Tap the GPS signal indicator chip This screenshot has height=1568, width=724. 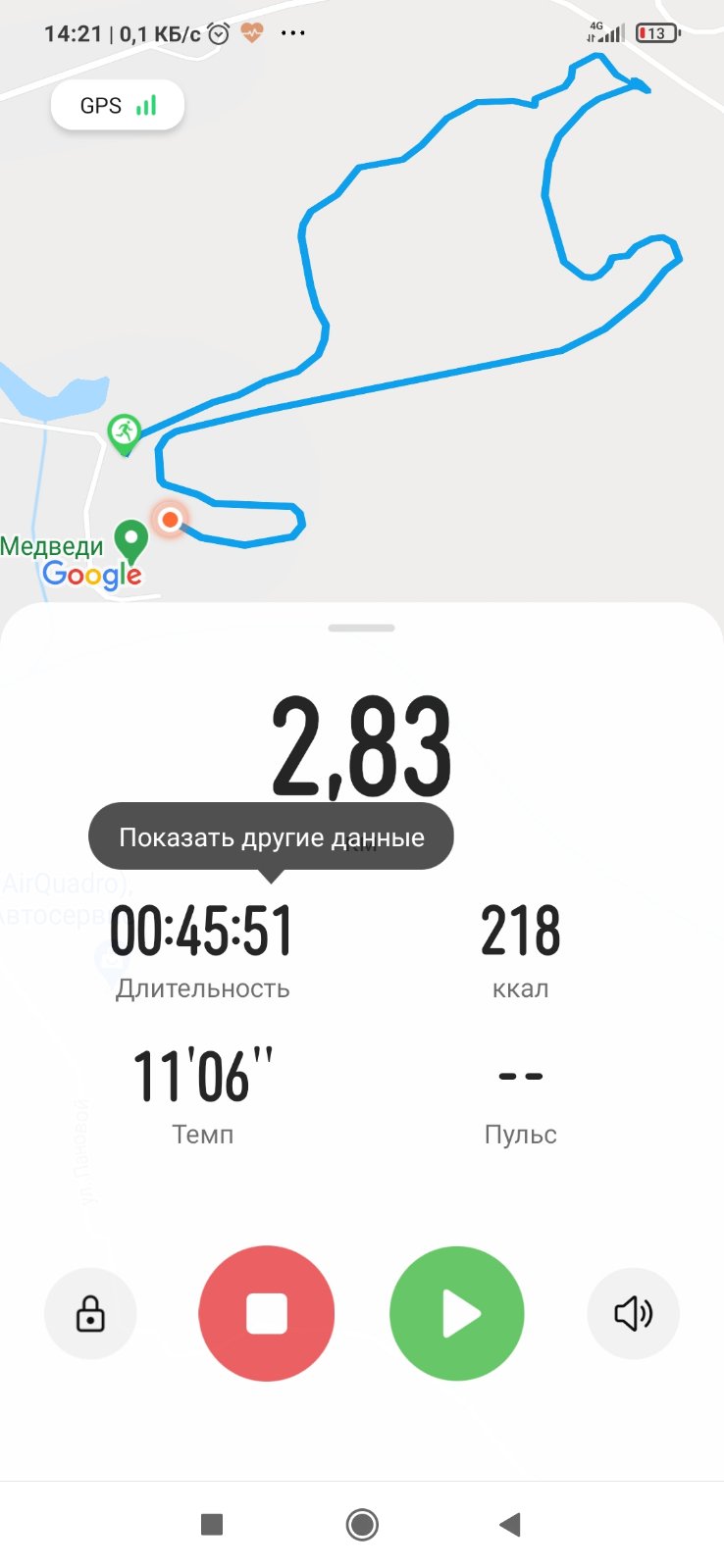tap(118, 106)
